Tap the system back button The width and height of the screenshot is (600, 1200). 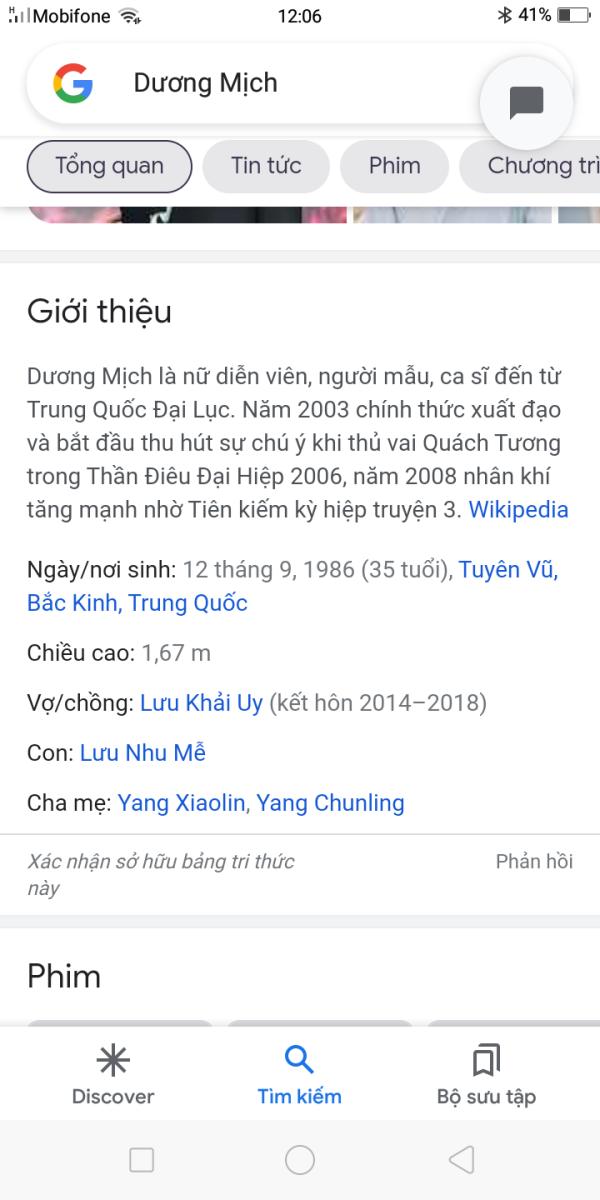tap(461, 1159)
